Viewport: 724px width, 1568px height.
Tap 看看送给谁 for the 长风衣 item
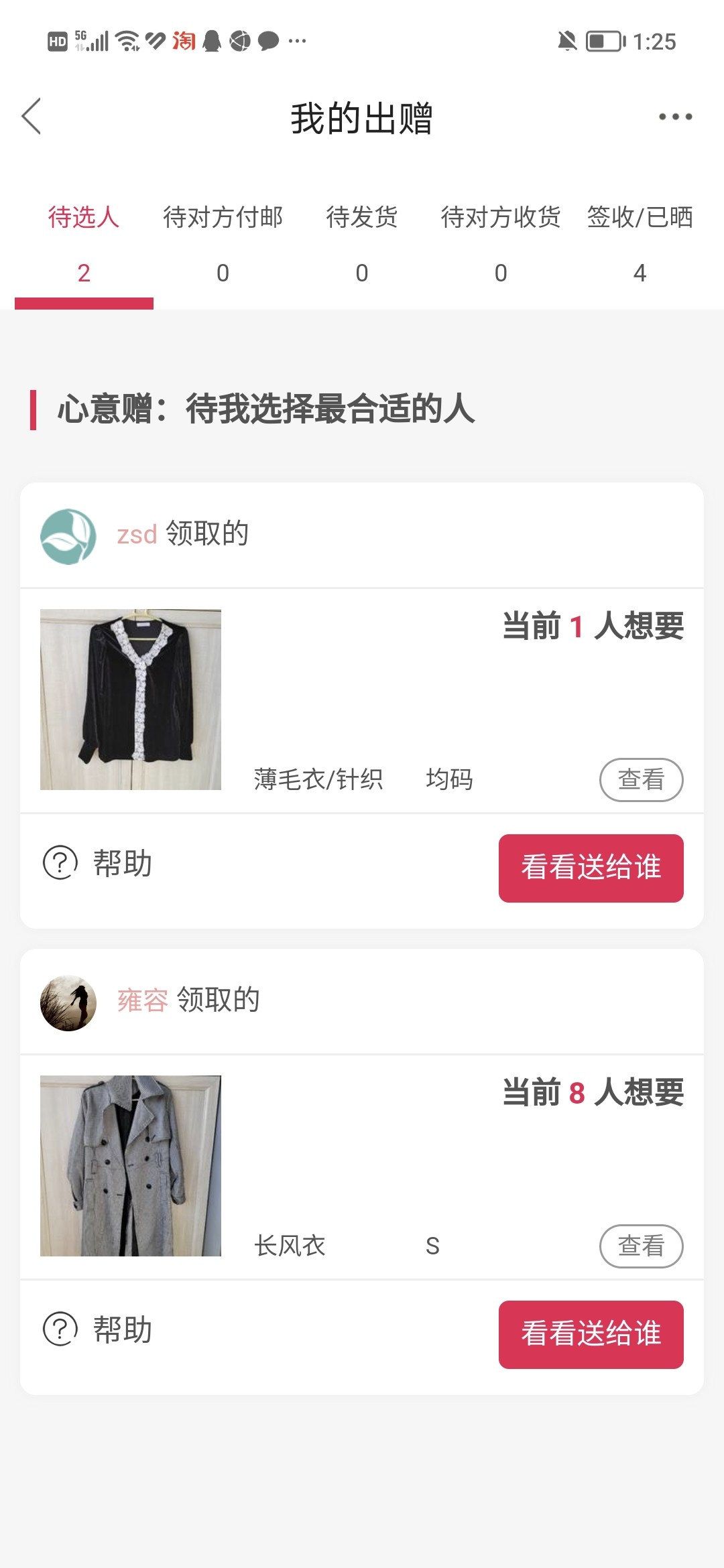pyautogui.click(x=591, y=1334)
